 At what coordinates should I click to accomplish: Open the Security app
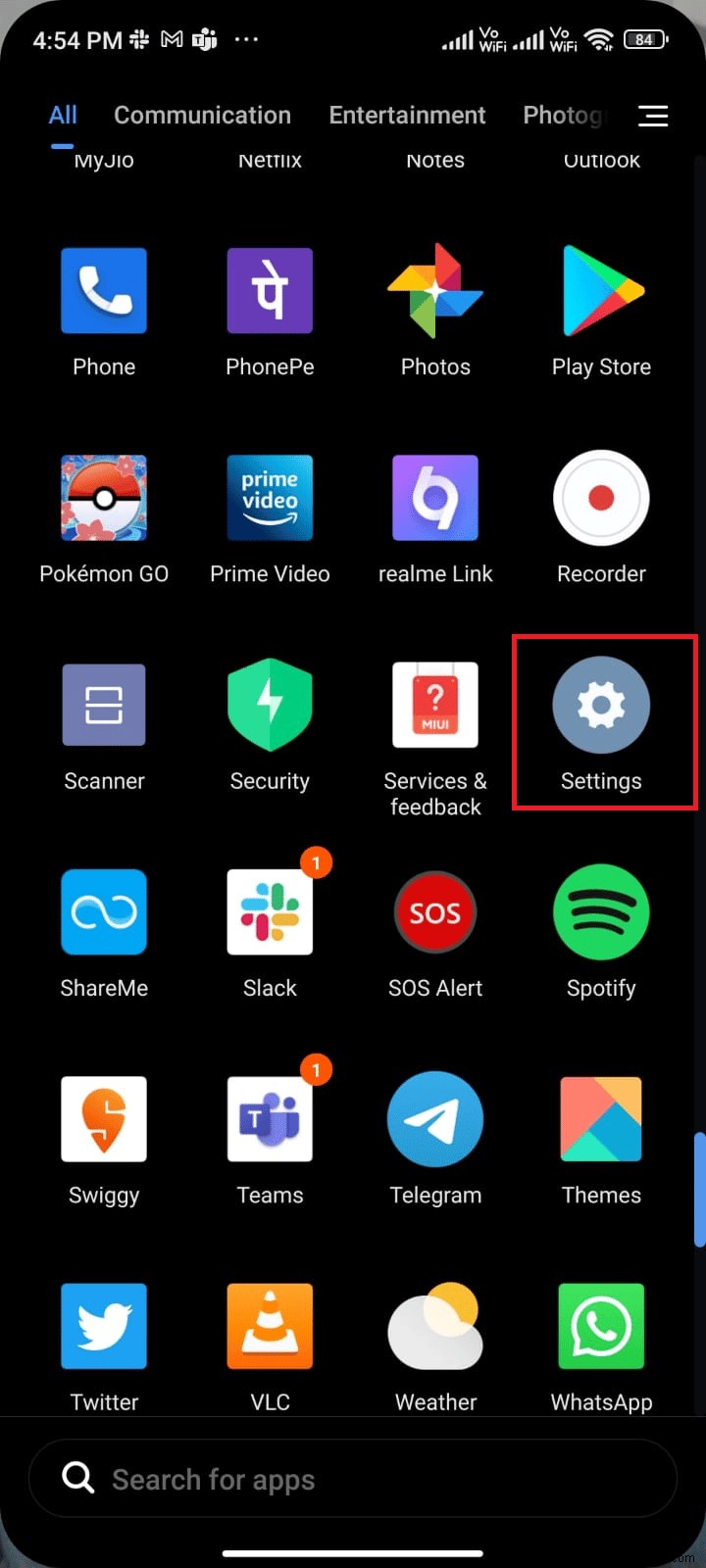(270, 705)
